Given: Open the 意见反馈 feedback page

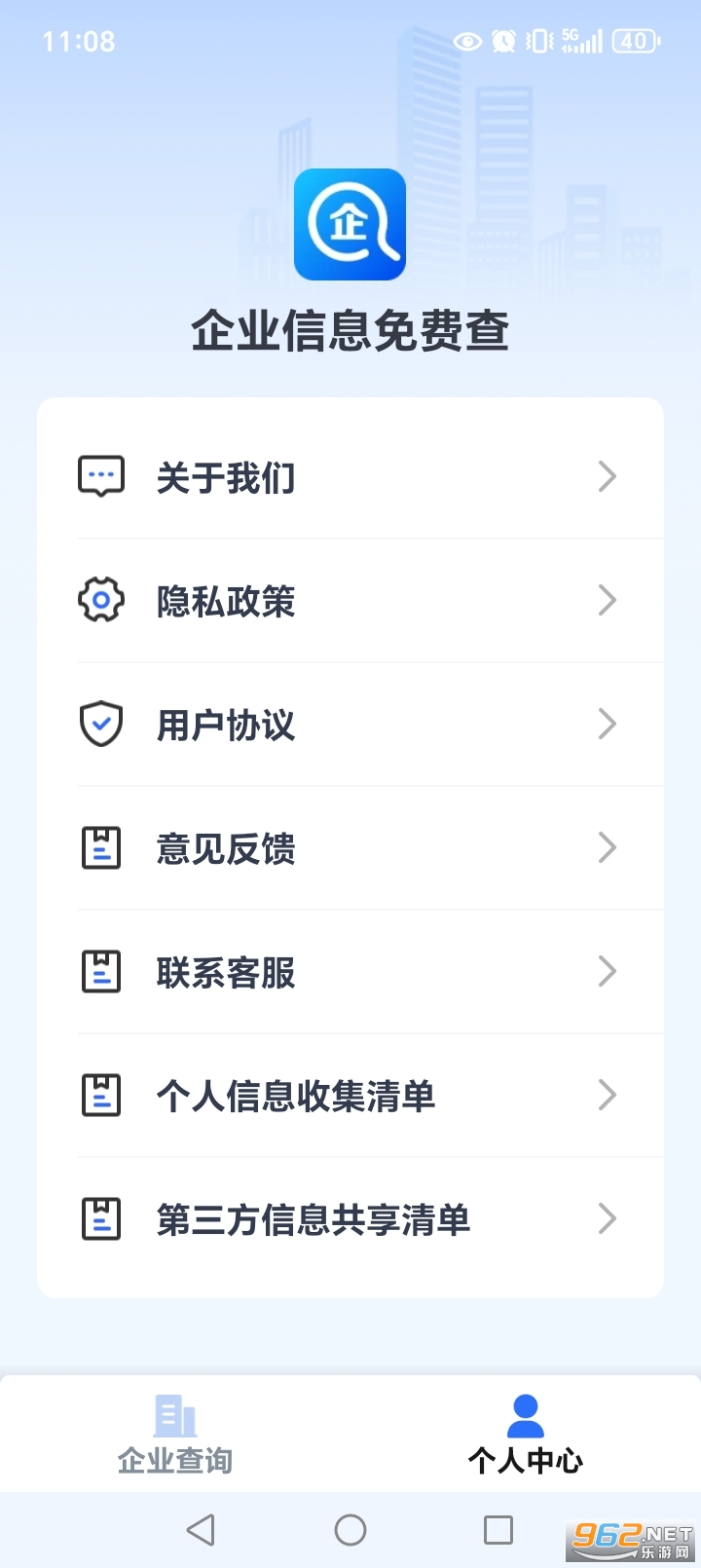Looking at the screenshot, I should [x=350, y=847].
